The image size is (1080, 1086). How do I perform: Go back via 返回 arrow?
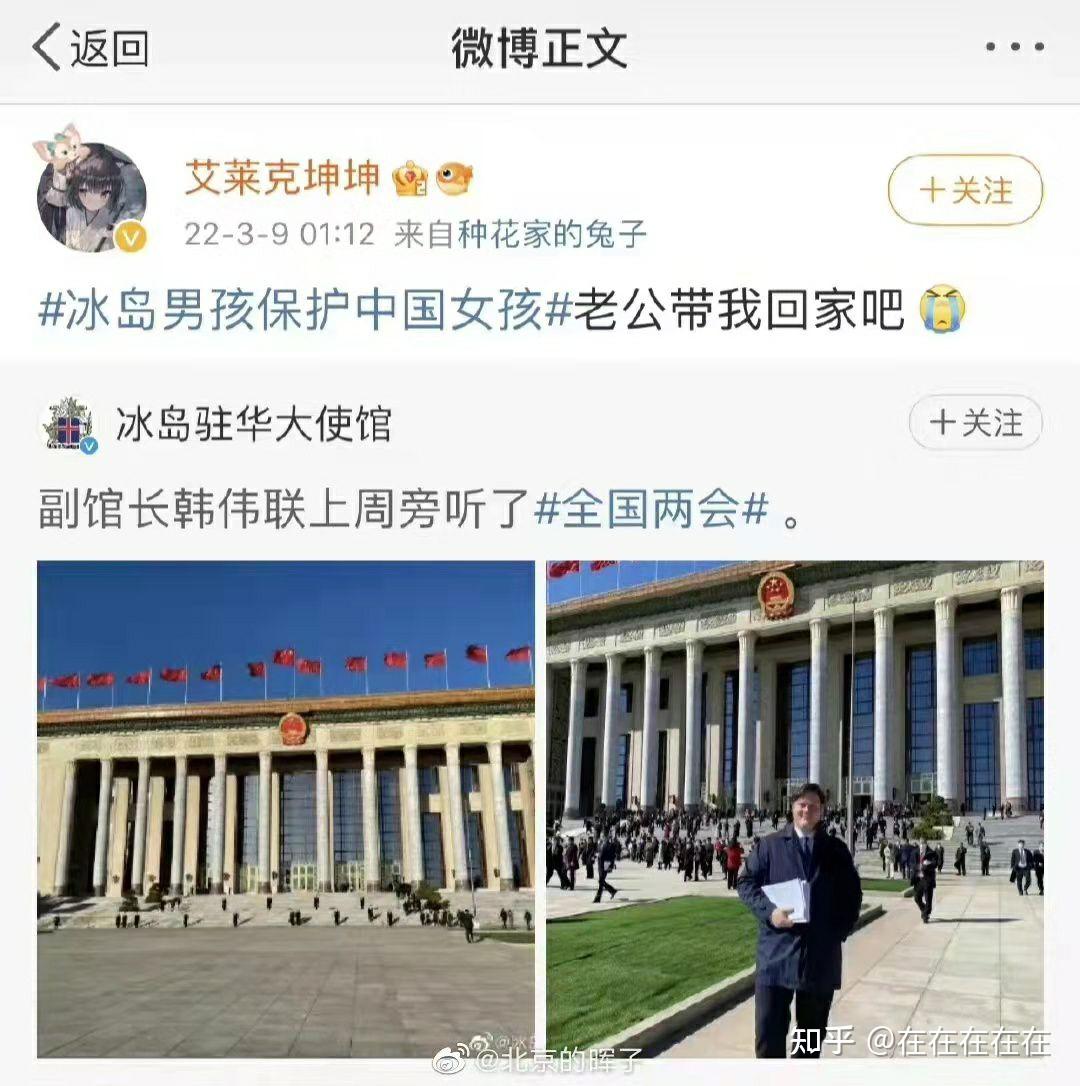tap(88, 48)
